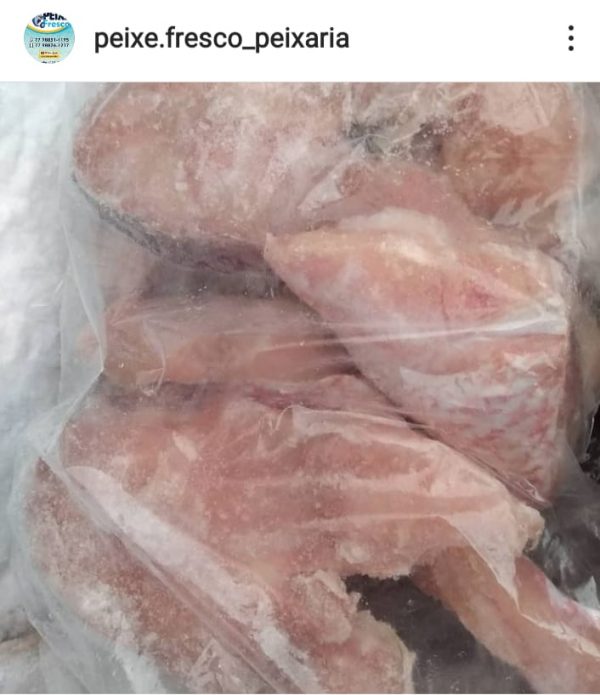Viewport: 600px width, 695px height.
Task: Tap the peixe.fresco_peixaria profile picture
Action: pos(49,39)
